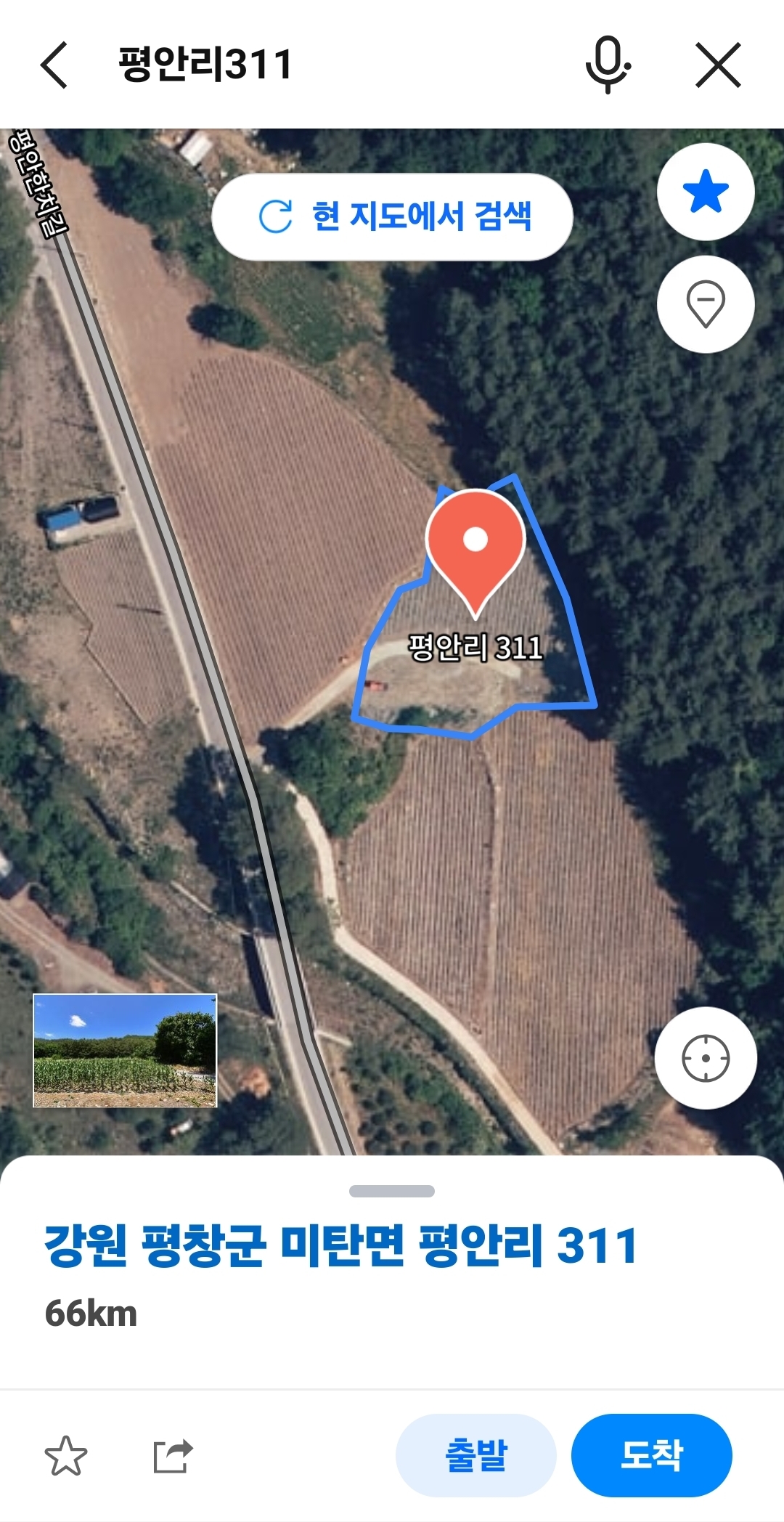Close the search result with the X icon
The height and width of the screenshot is (1522, 784).
[719, 65]
